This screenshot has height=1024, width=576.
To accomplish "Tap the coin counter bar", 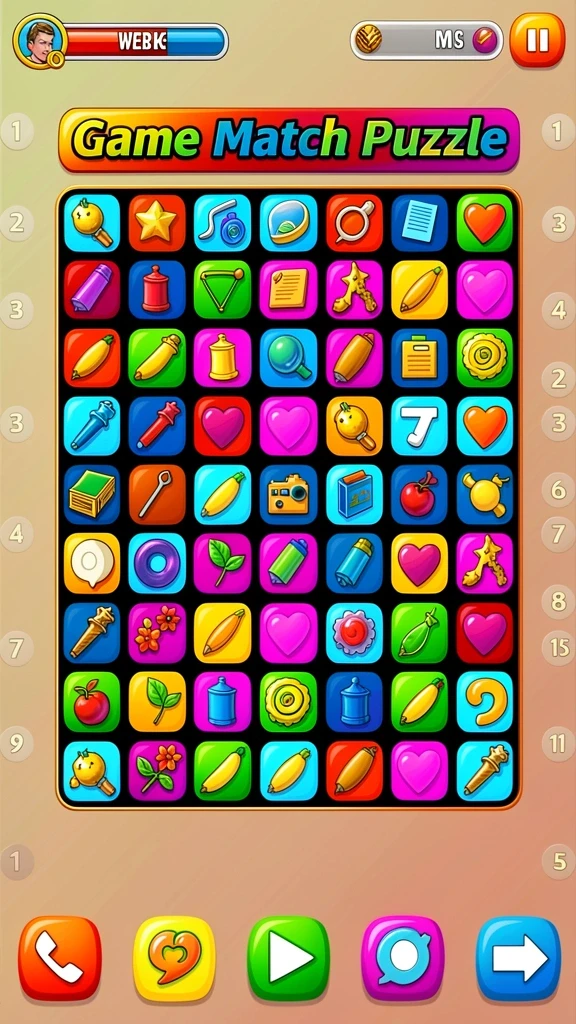I will coord(427,40).
